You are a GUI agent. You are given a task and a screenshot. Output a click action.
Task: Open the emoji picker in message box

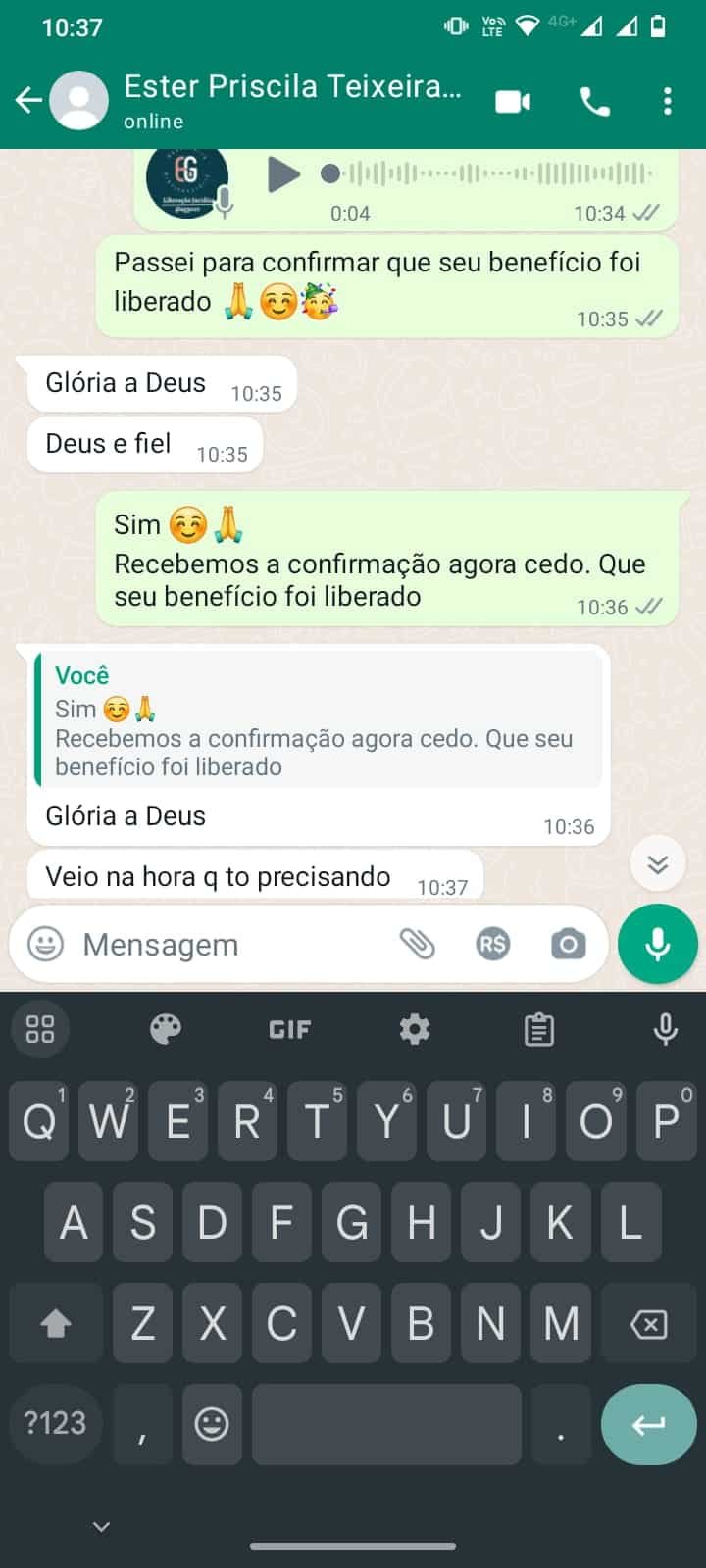pyautogui.click(x=45, y=944)
